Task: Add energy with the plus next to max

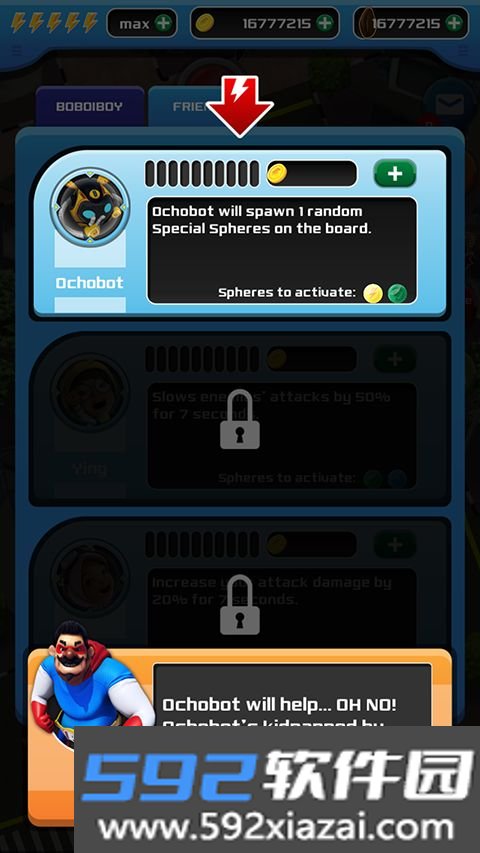Action: click(163, 23)
